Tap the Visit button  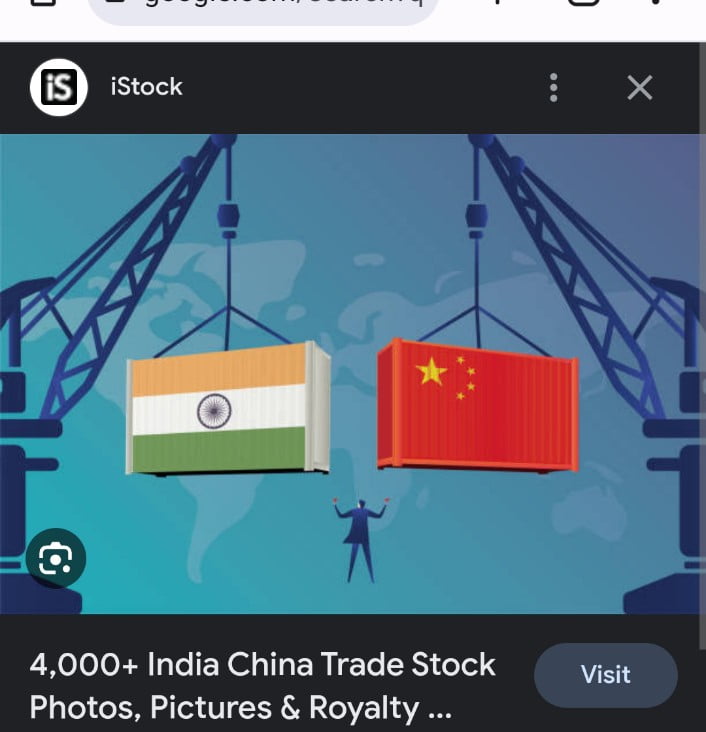click(605, 675)
